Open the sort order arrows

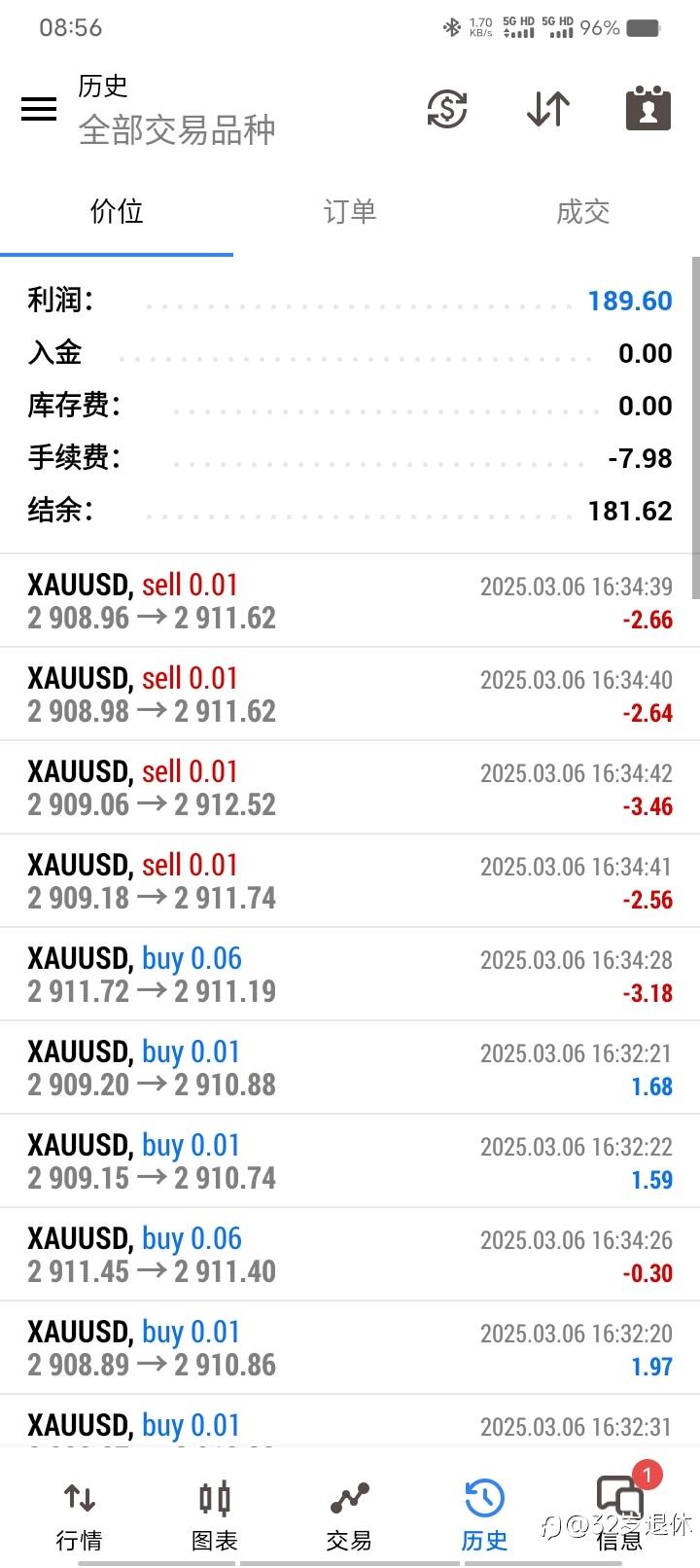548,109
